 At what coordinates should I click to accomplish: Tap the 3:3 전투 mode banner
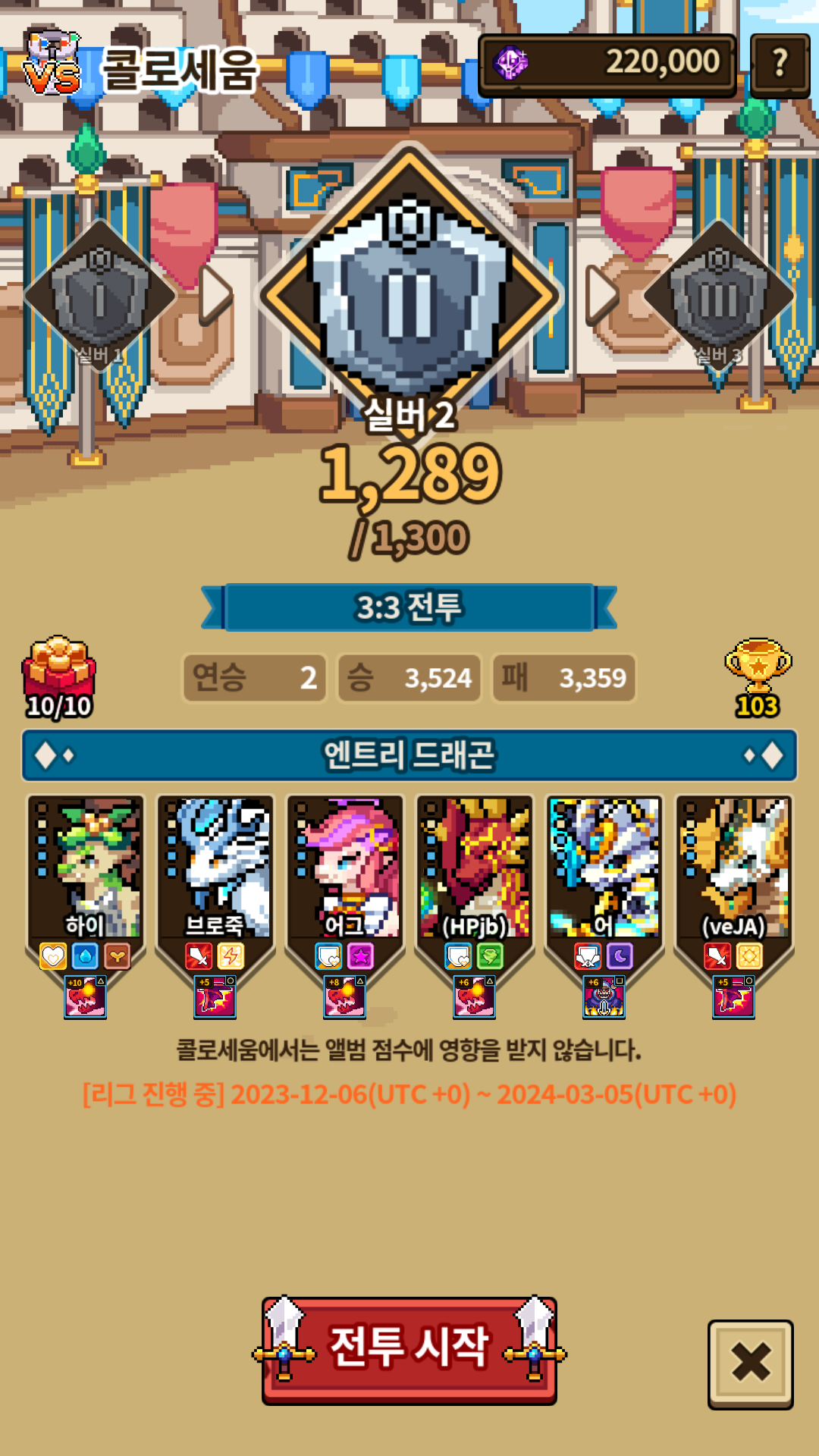point(409,607)
